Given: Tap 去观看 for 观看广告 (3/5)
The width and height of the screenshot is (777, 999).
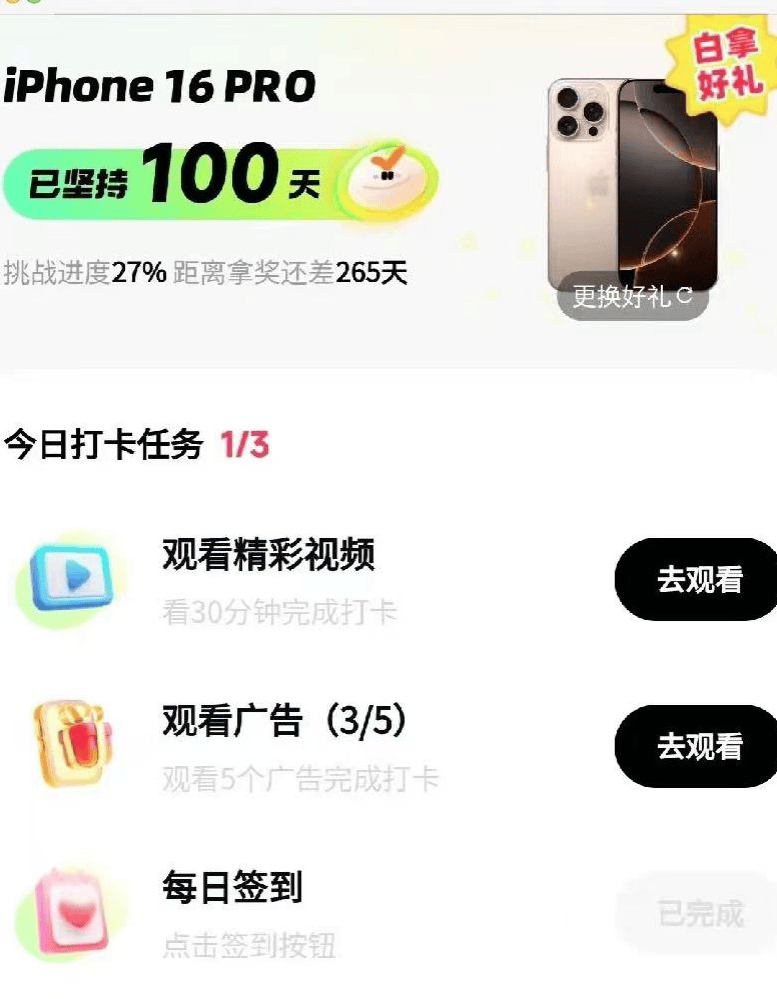Looking at the screenshot, I should (x=698, y=746).
